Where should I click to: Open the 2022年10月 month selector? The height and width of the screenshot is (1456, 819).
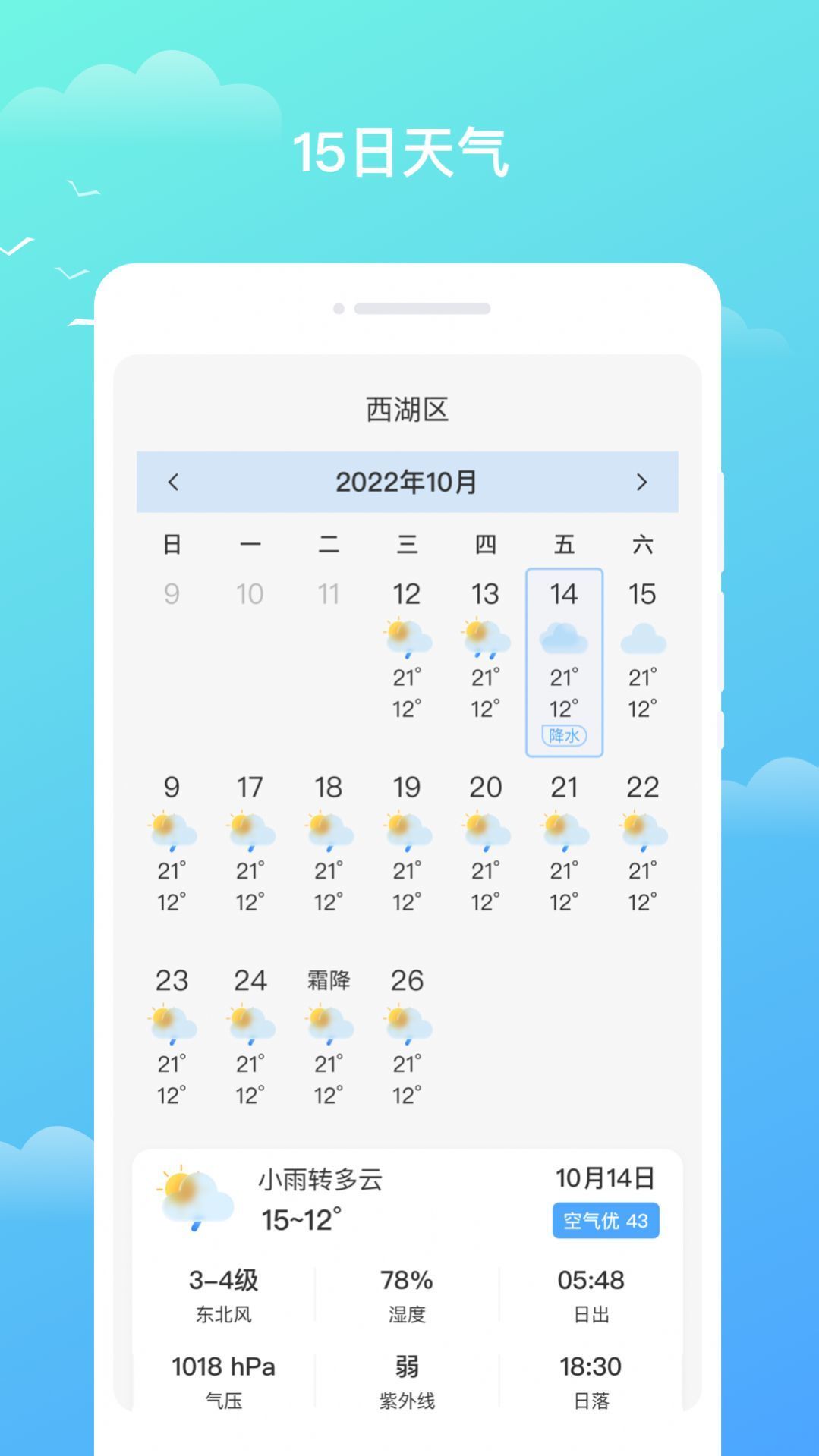[408, 483]
